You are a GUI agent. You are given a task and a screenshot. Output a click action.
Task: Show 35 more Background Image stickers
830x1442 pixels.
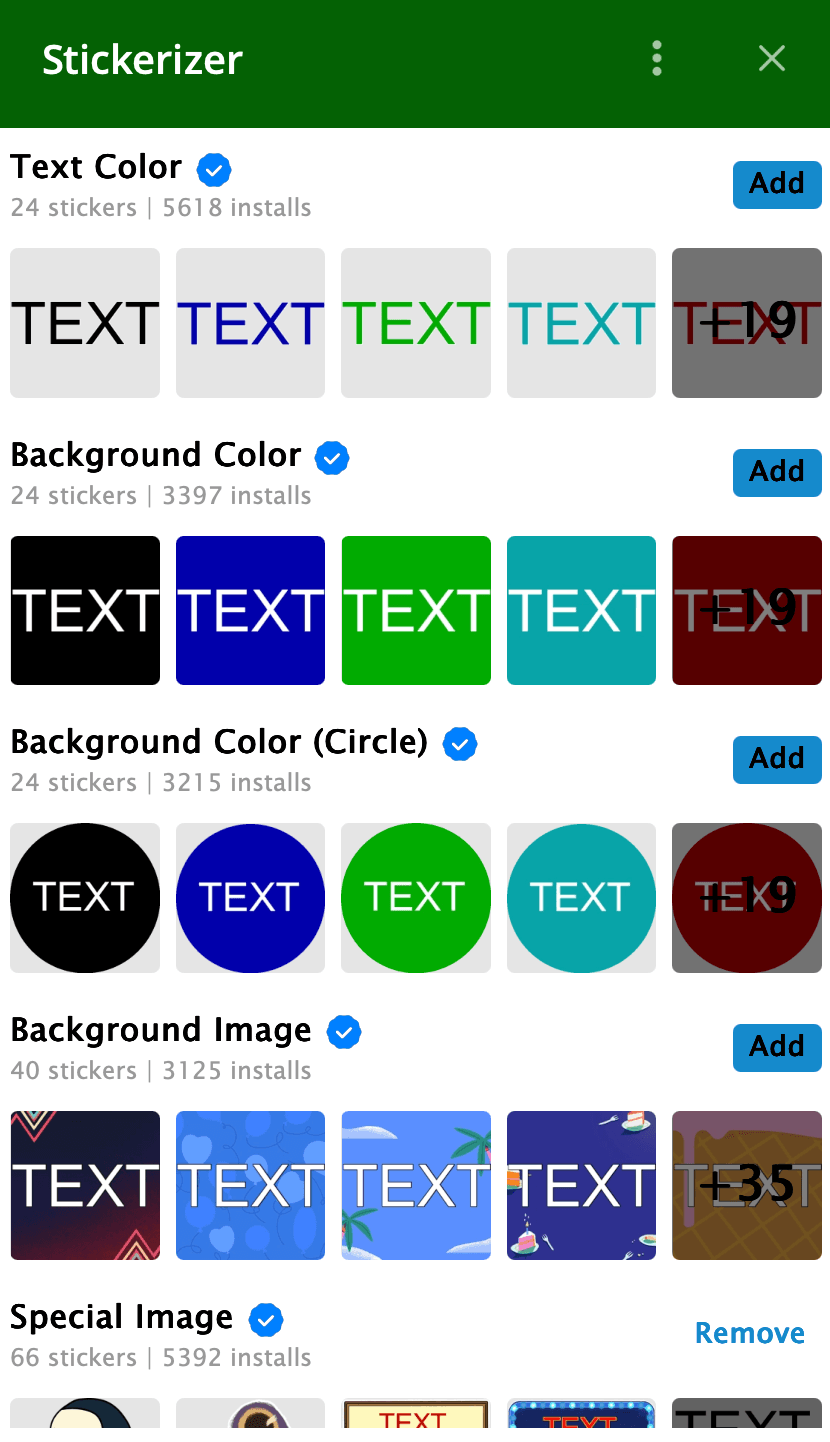point(746,1185)
